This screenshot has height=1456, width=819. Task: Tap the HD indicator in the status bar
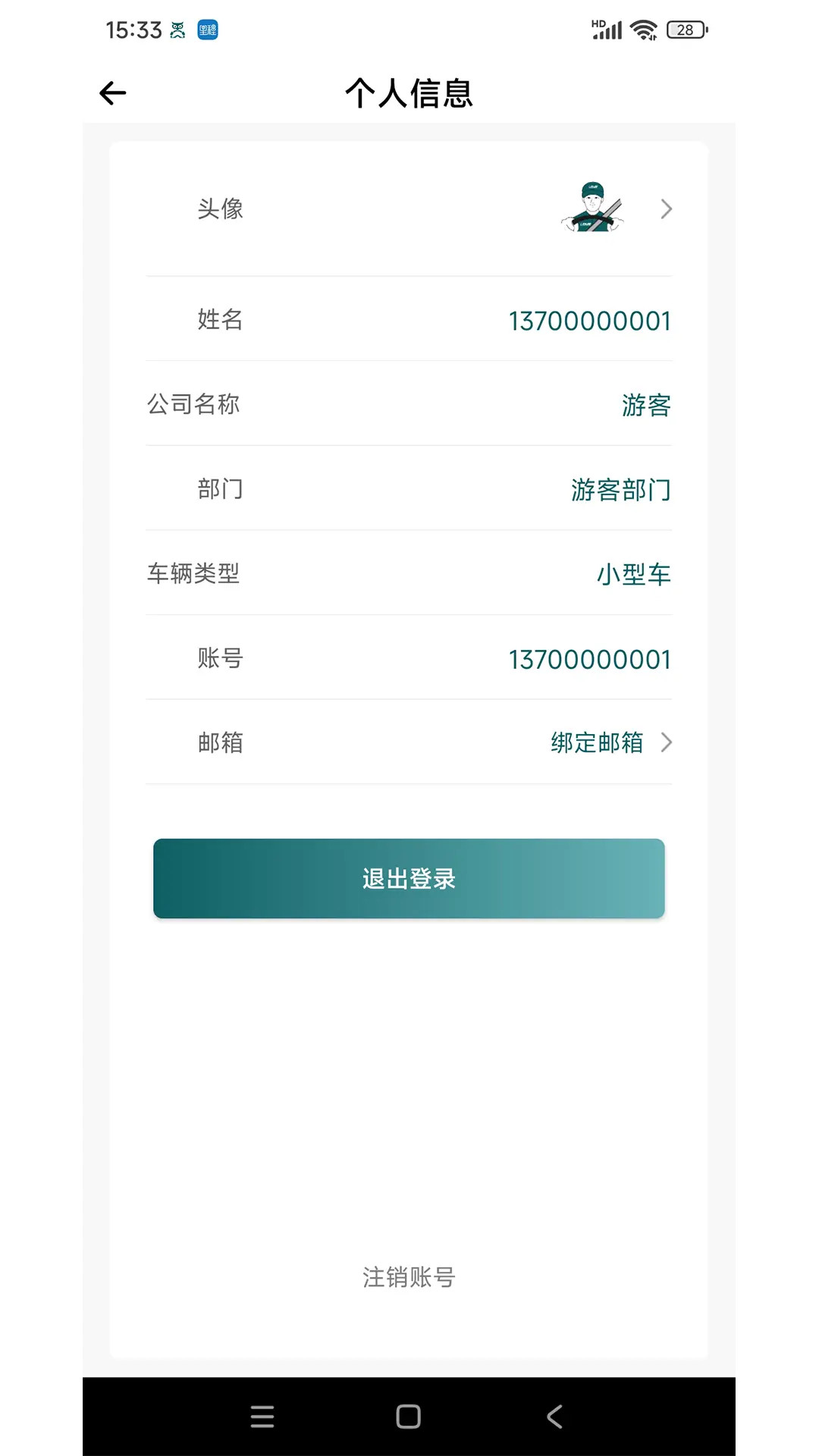[598, 22]
